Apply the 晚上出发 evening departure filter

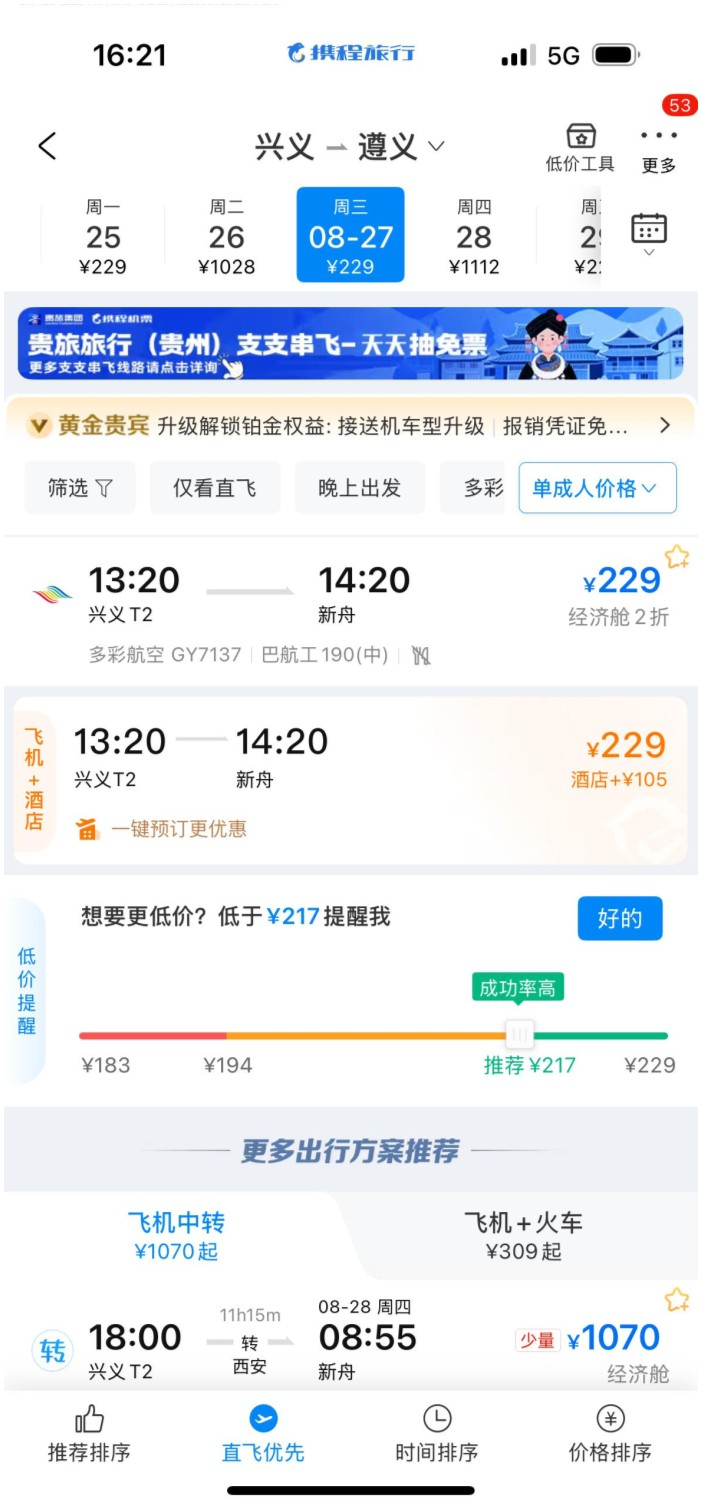click(360, 488)
